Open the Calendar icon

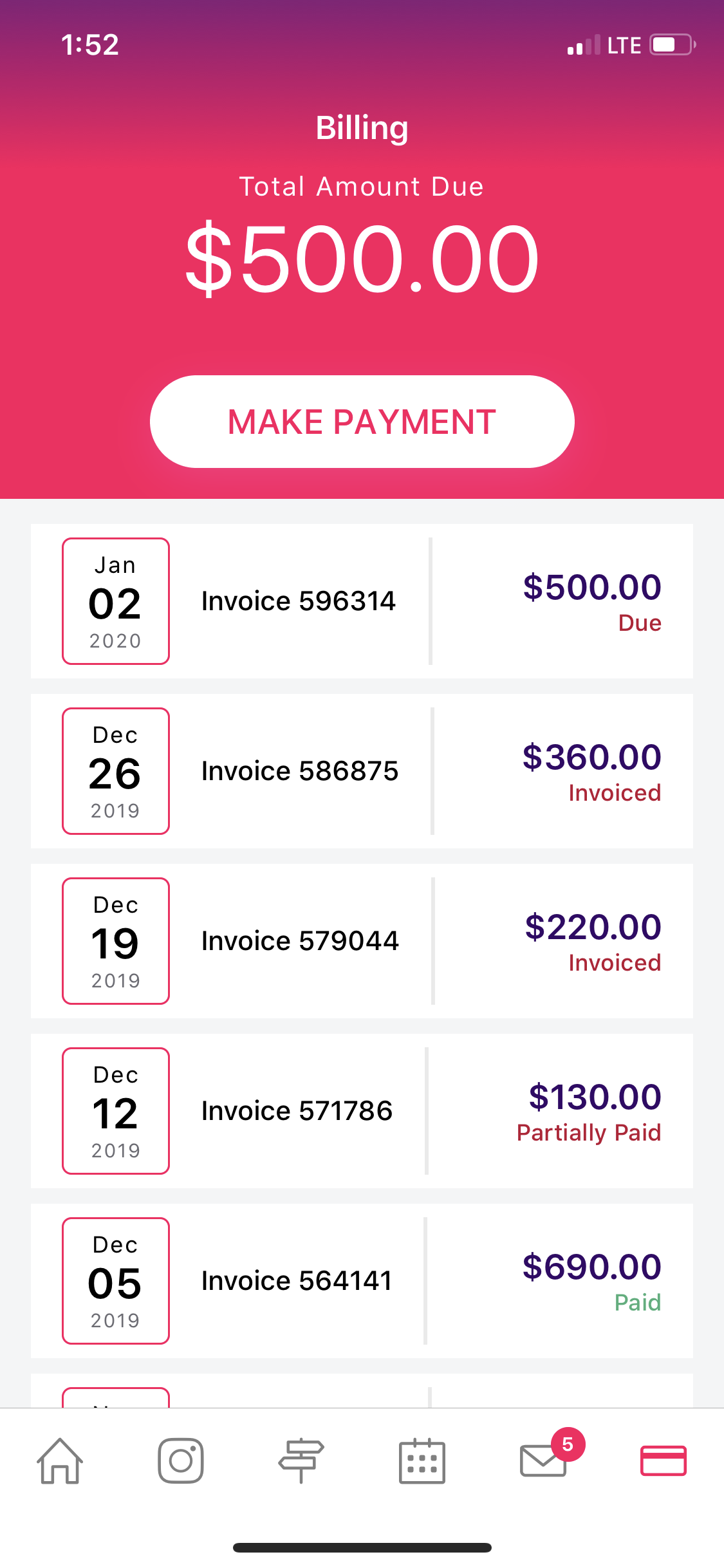coord(422,1461)
